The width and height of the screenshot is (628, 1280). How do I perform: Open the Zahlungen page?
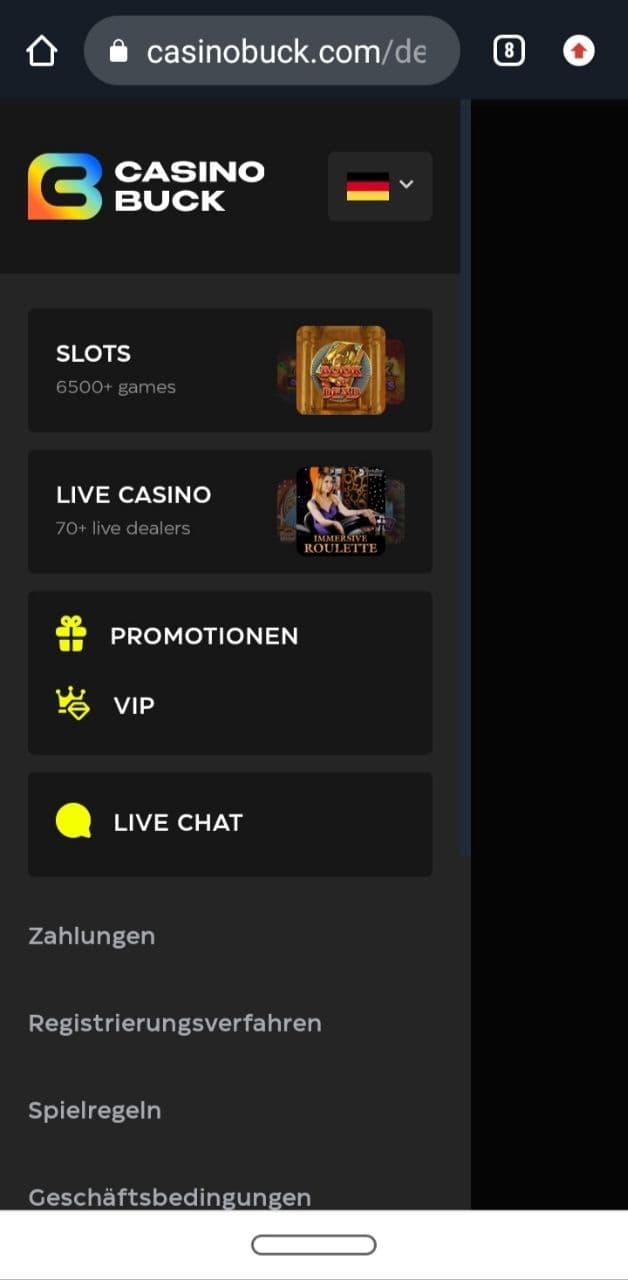pyautogui.click(x=92, y=937)
